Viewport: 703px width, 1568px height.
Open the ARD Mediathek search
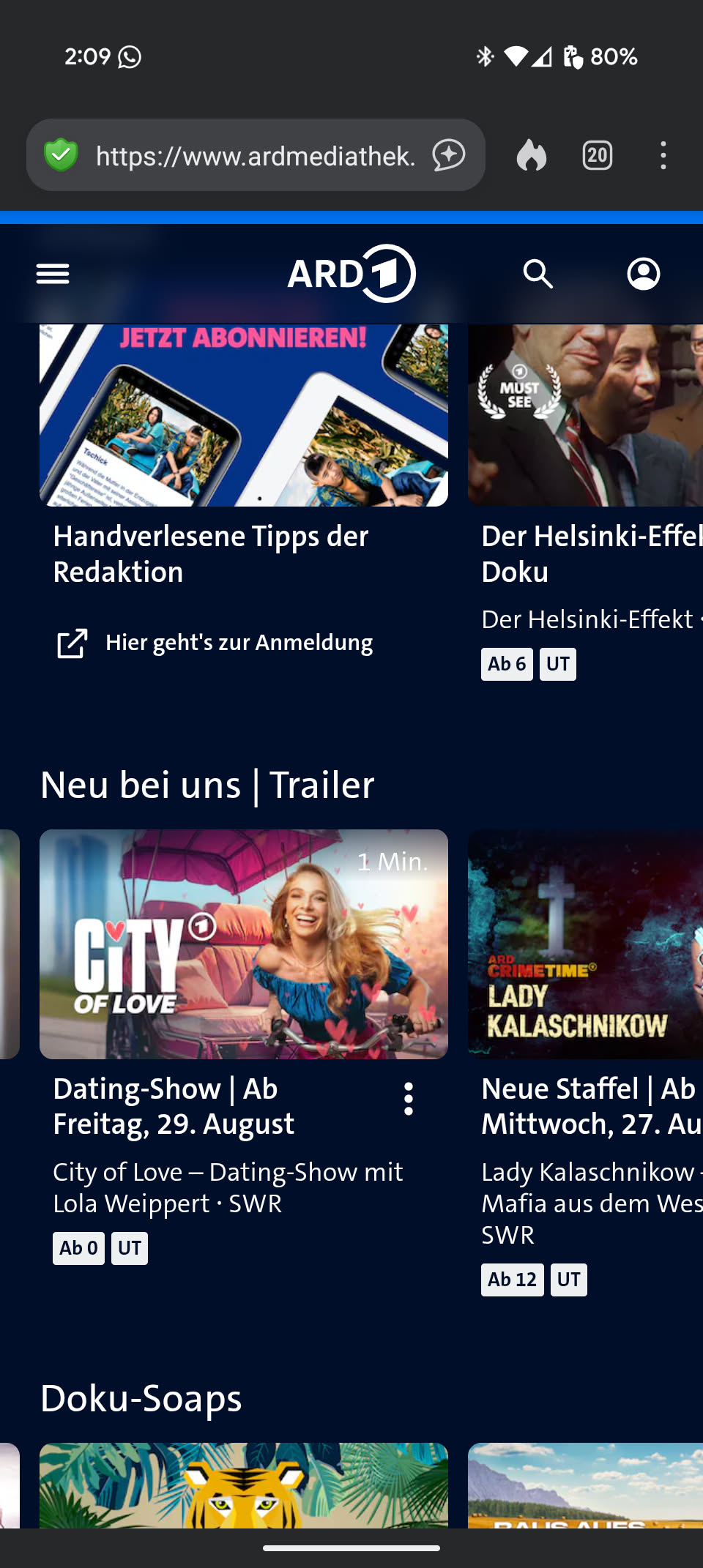pyautogui.click(x=538, y=275)
